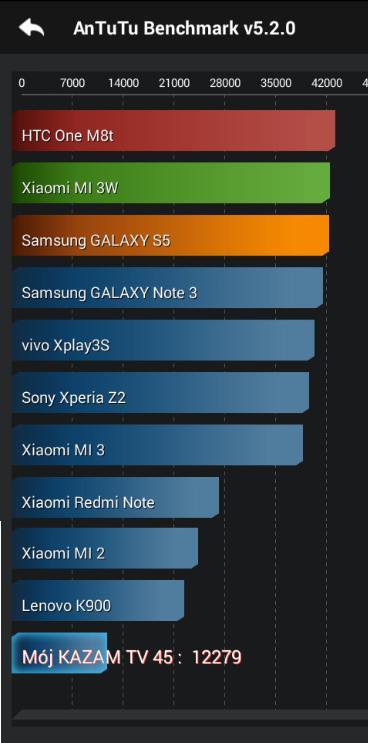The height and width of the screenshot is (743, 368).
Task: Go back using the arrow icon
Action: pyautogui.click(x=32, y=28)
